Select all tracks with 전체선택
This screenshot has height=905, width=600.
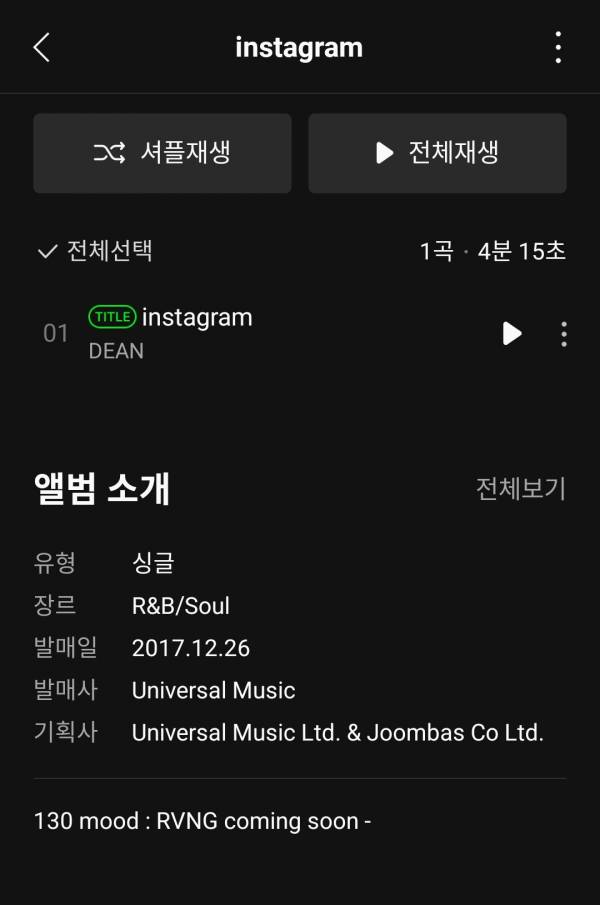click(94, 250)
